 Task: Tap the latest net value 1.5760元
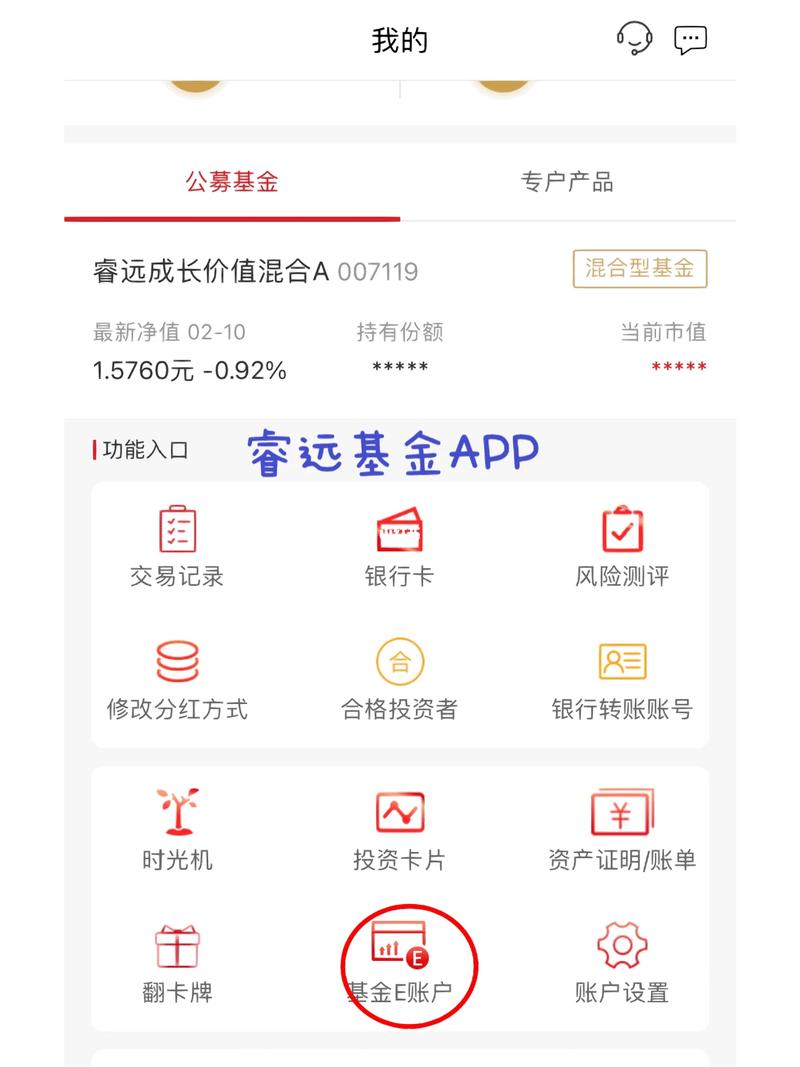142,368
